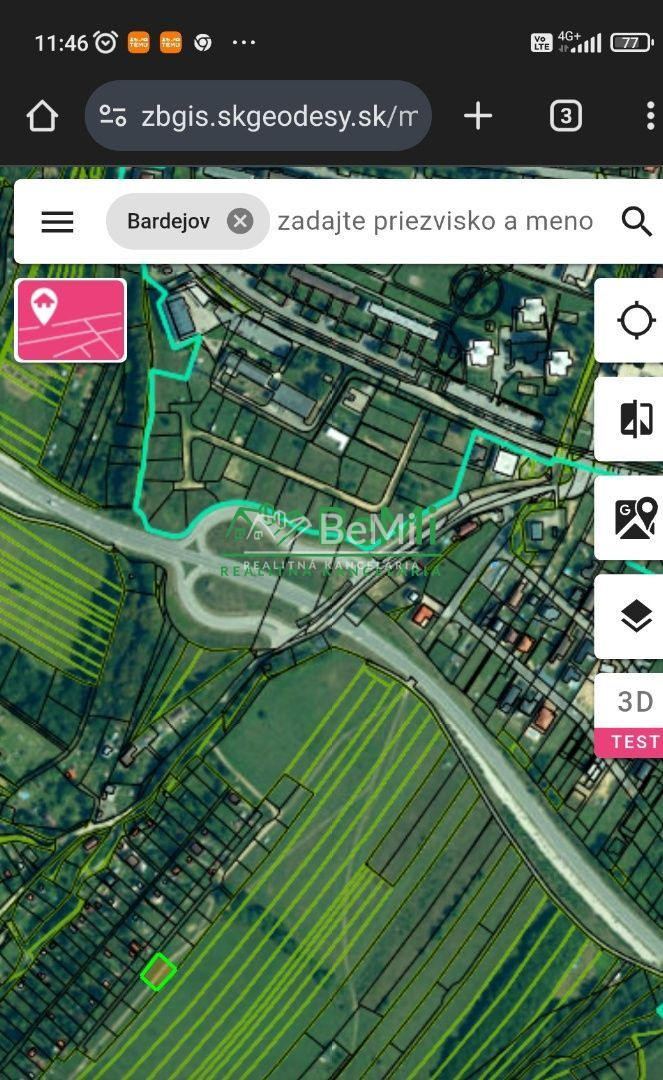The height and width of the screenshot is (1080, 663).
Task: Center the map on my location
Action: (x=635, y=321)
